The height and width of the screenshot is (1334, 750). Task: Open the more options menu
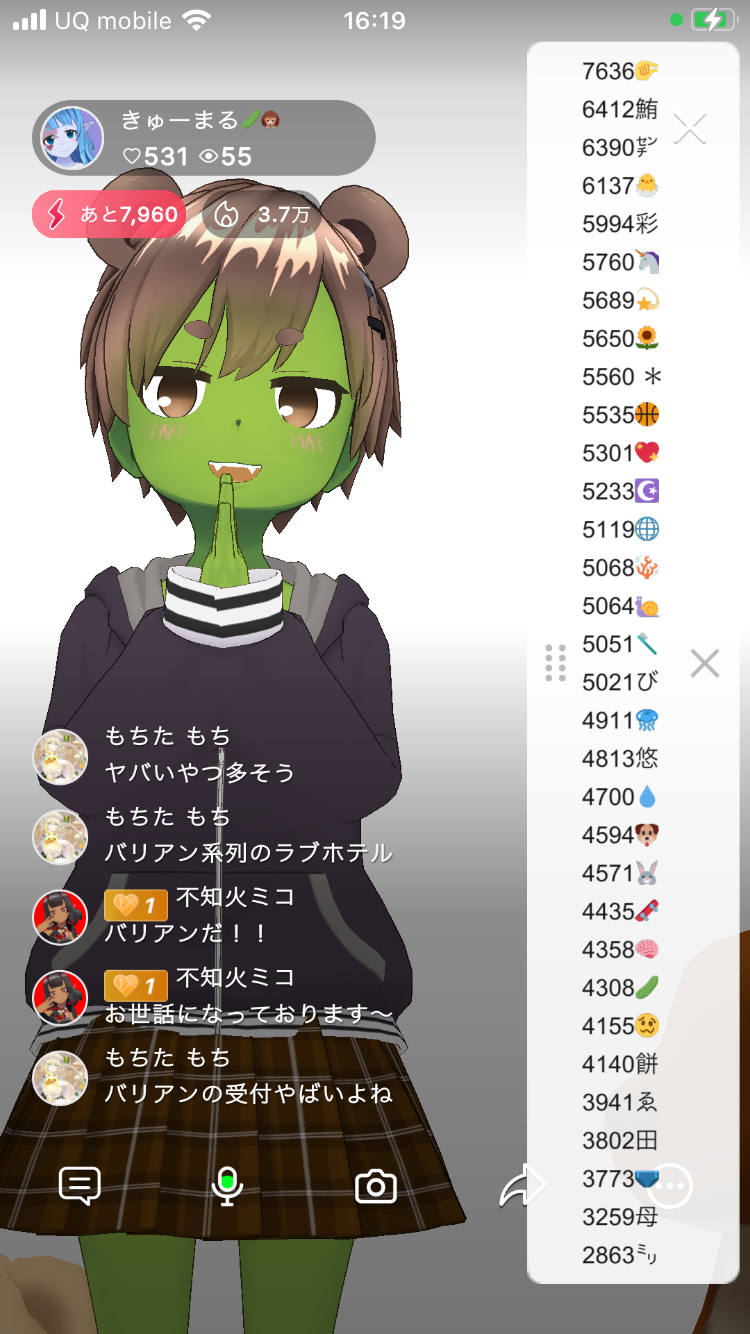pyautogui.click(x=671, y=1186)
